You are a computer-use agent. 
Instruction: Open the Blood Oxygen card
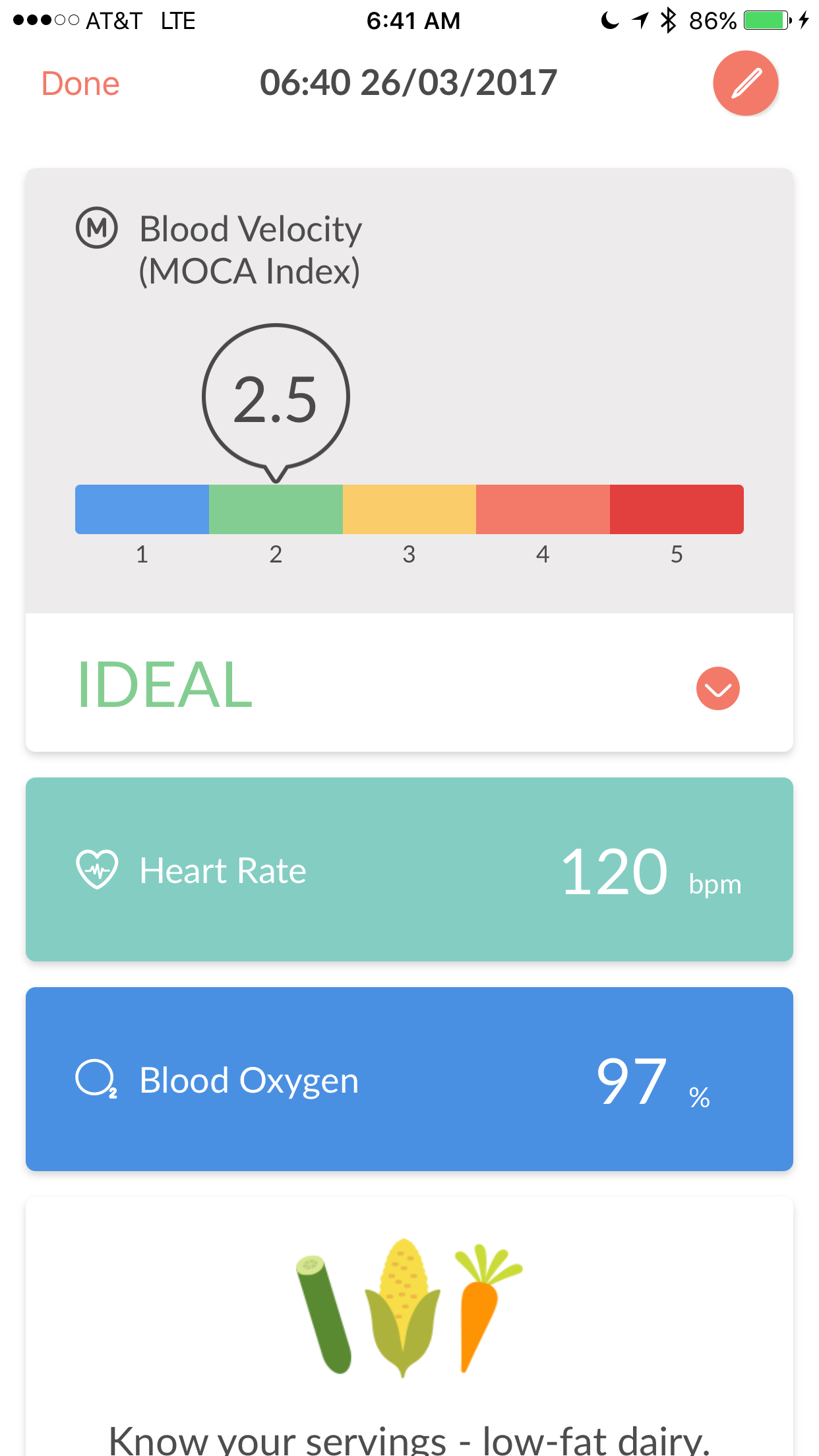click(x=409, y=1079)
